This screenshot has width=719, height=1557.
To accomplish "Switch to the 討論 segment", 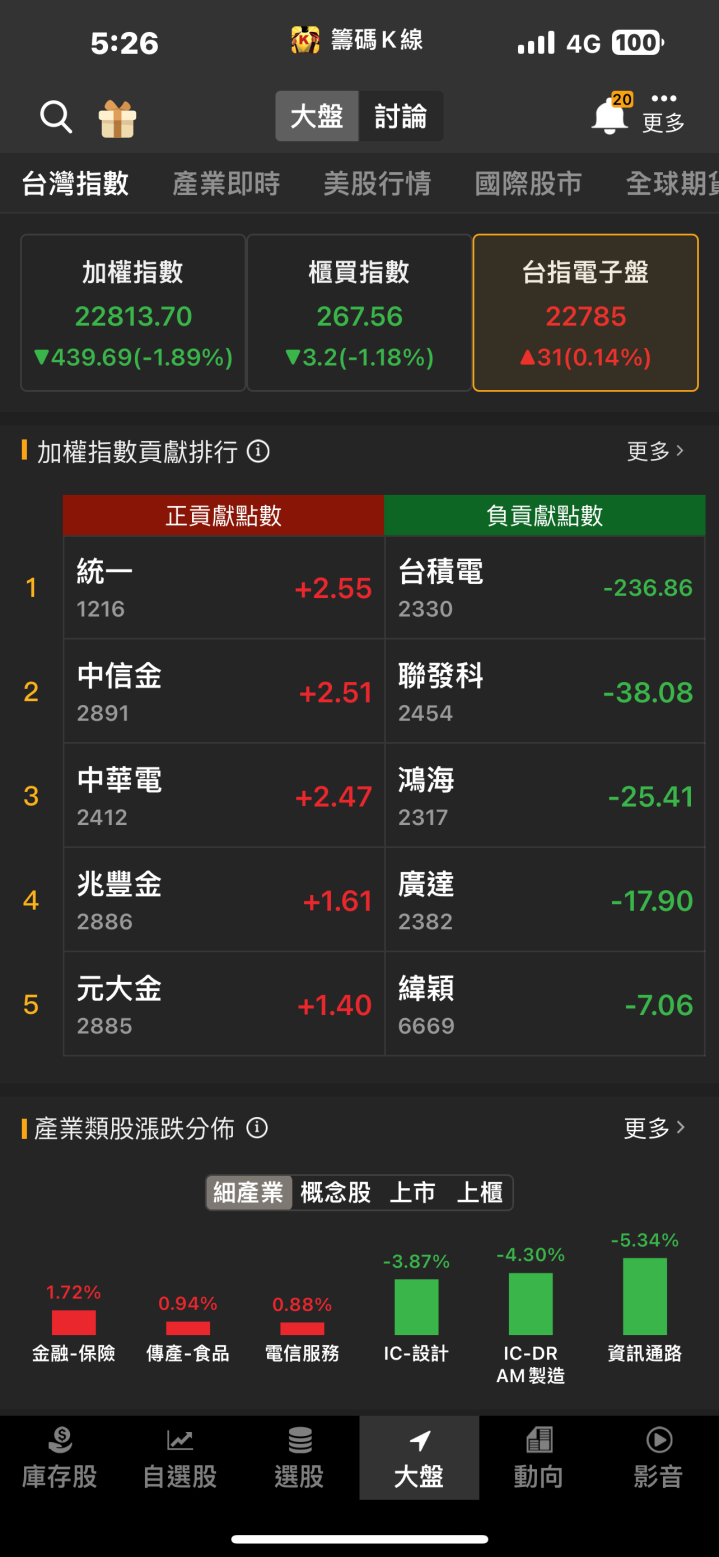I will (x=401, y=117).
